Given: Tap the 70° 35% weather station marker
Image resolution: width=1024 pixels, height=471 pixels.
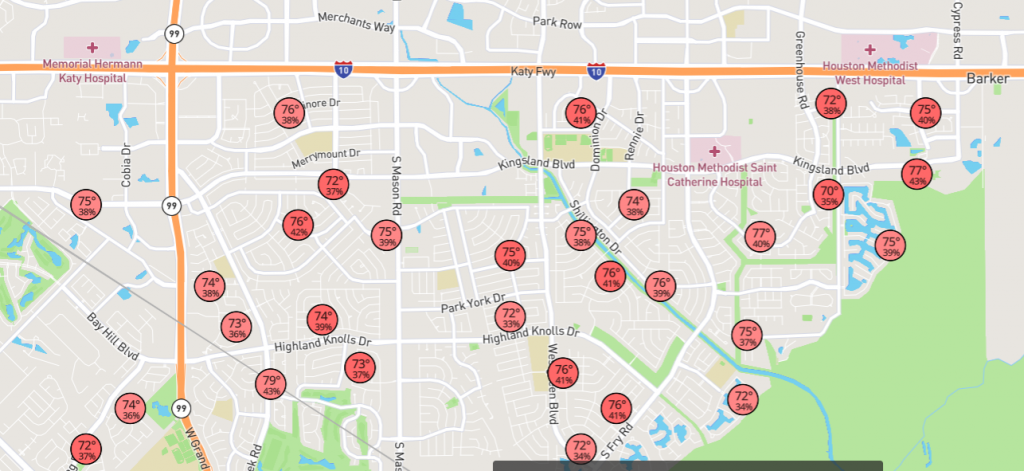Looking at the screenshot, I should (x=828, y=195).
